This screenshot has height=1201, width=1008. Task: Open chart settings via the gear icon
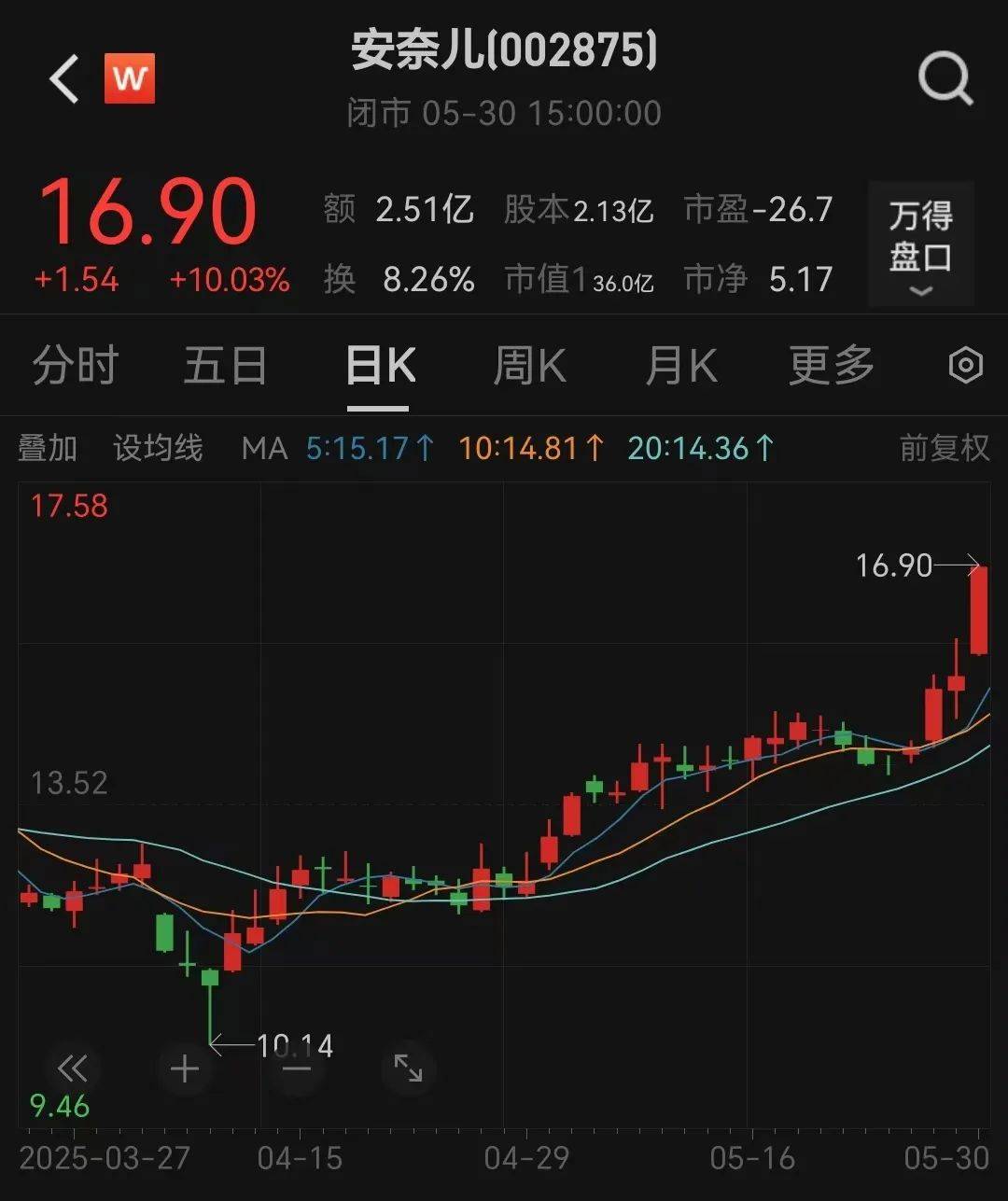click(x=968, y=365)
